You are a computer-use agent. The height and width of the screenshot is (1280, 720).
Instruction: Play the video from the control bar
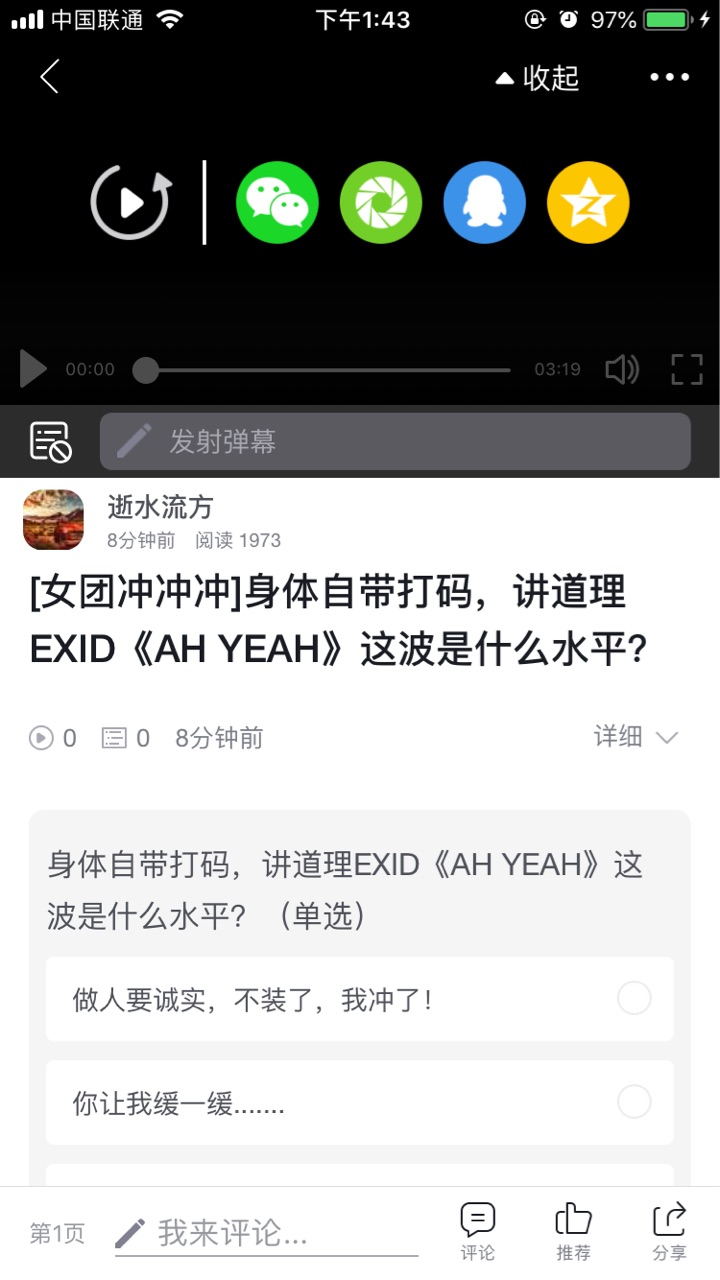33,369
